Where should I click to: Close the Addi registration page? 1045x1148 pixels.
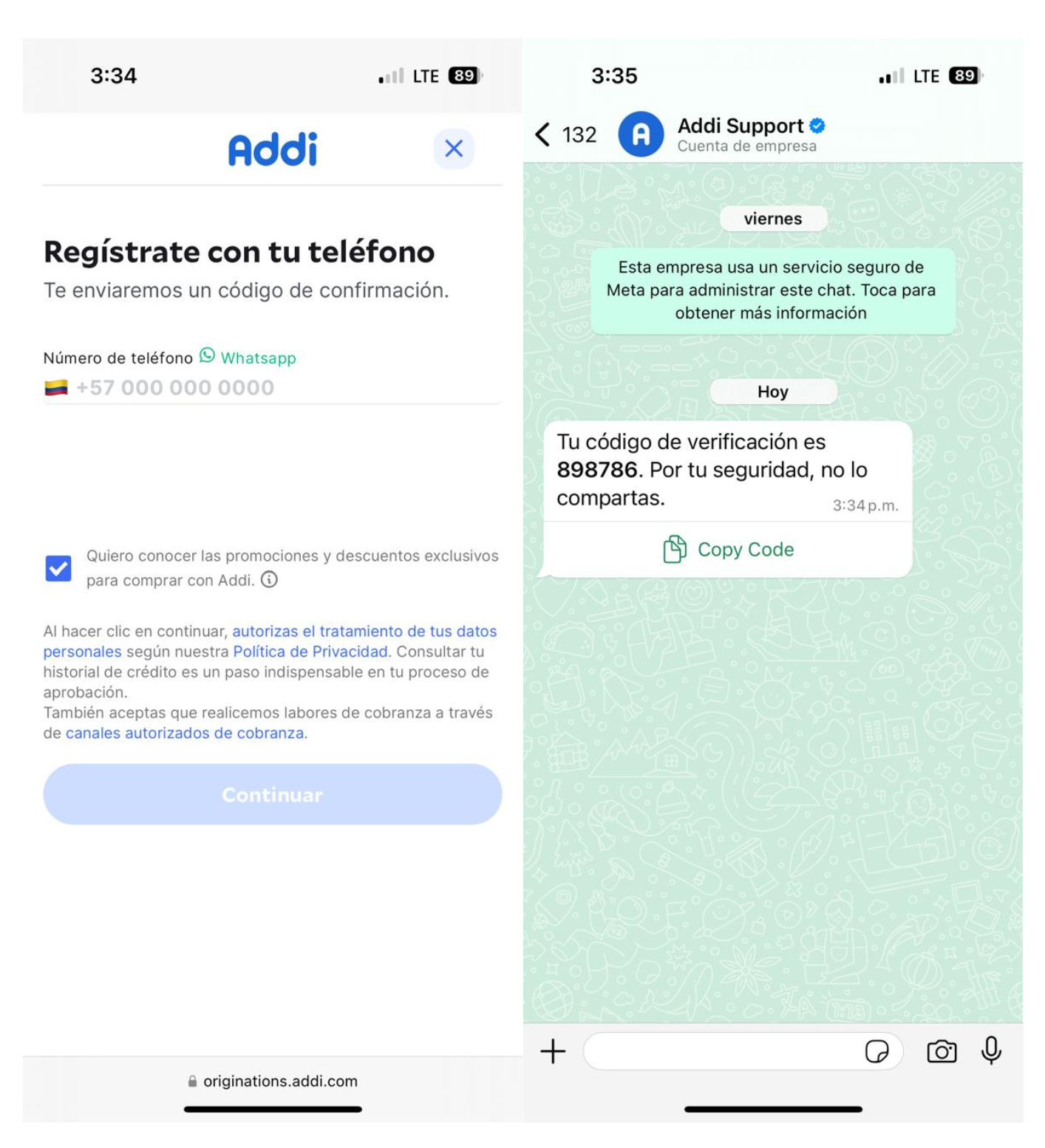pos(453,148)
